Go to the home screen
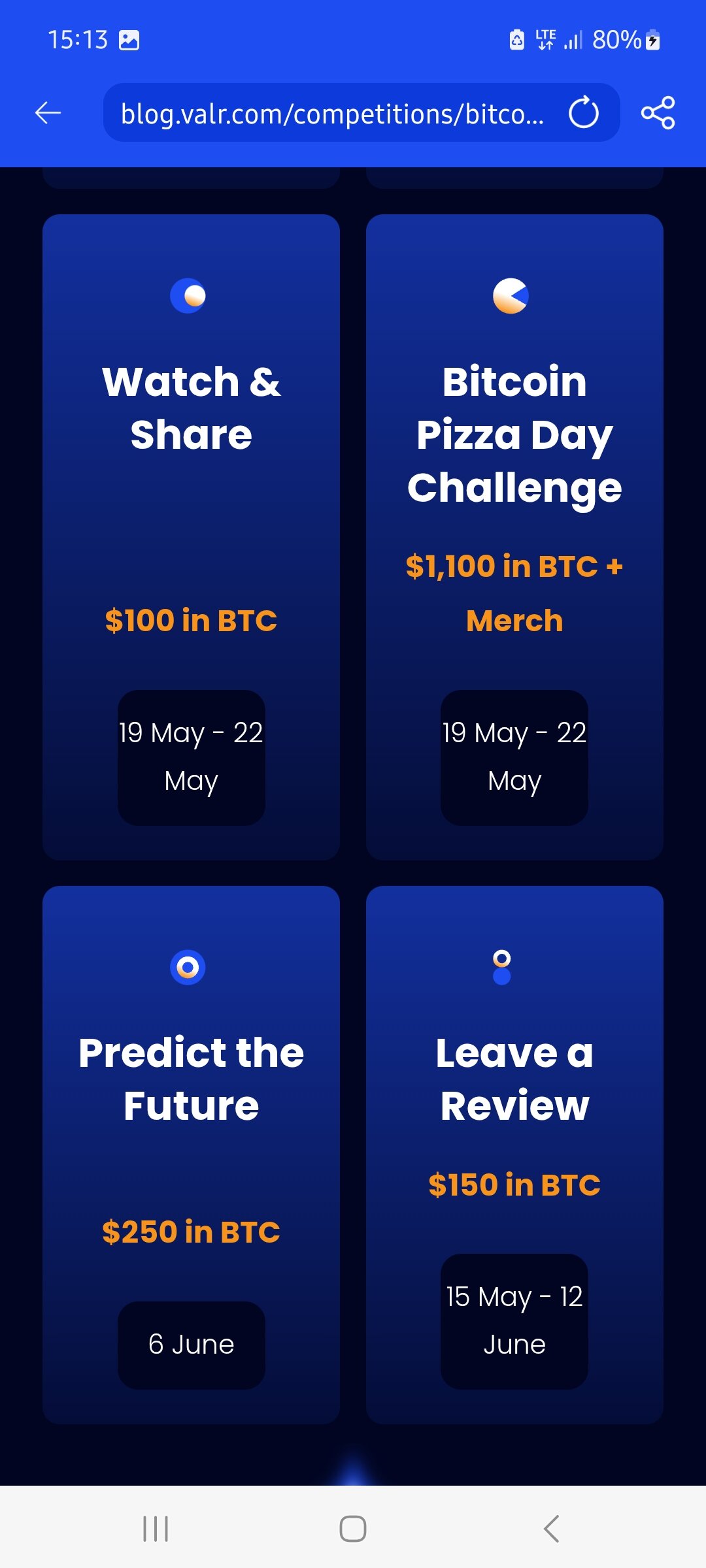706x1568 pixels. point(353,1529)
